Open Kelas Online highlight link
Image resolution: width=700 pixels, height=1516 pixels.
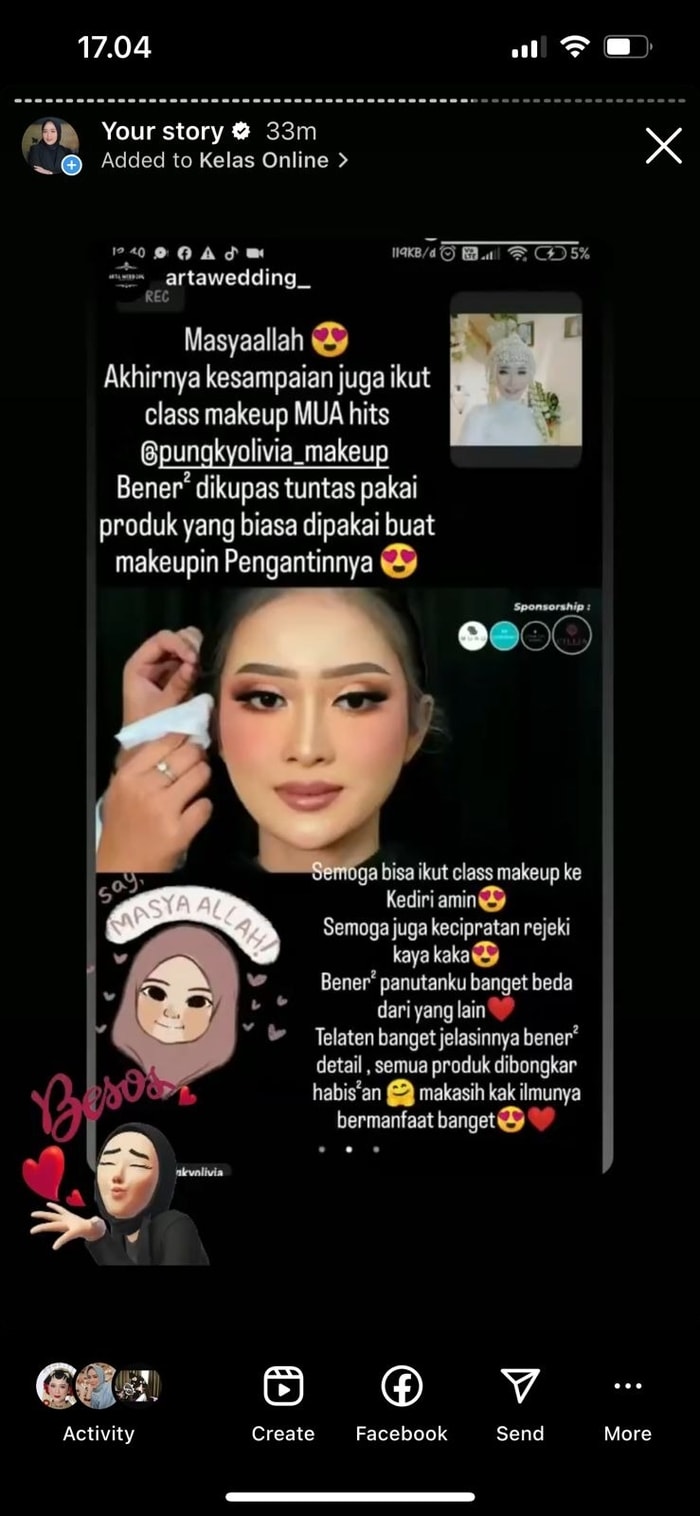click(265, 160)
